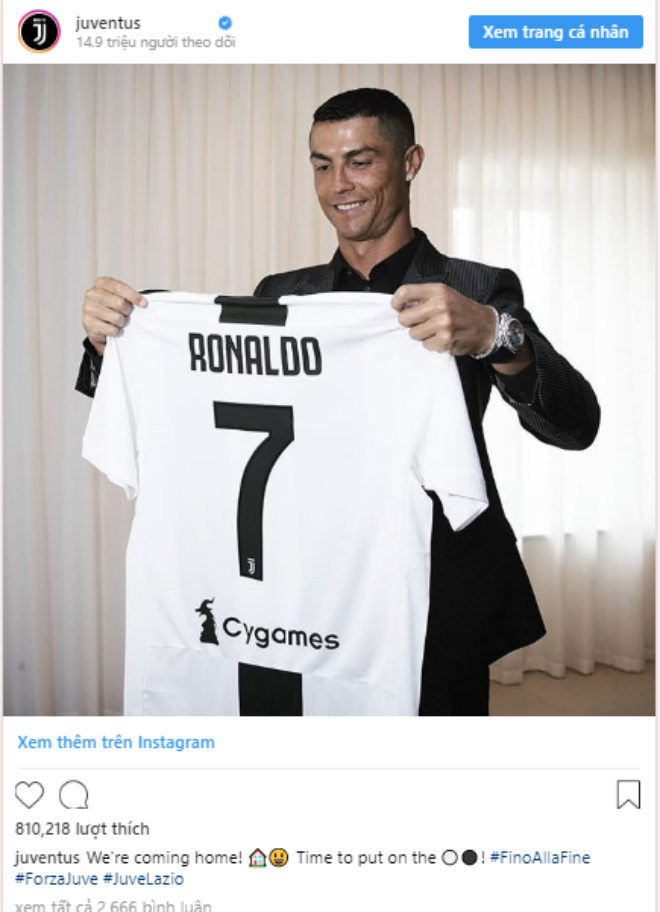The image size is (660, 912).
Task: Tap the Xem trang cá nhân button
Action: (555, 32)
